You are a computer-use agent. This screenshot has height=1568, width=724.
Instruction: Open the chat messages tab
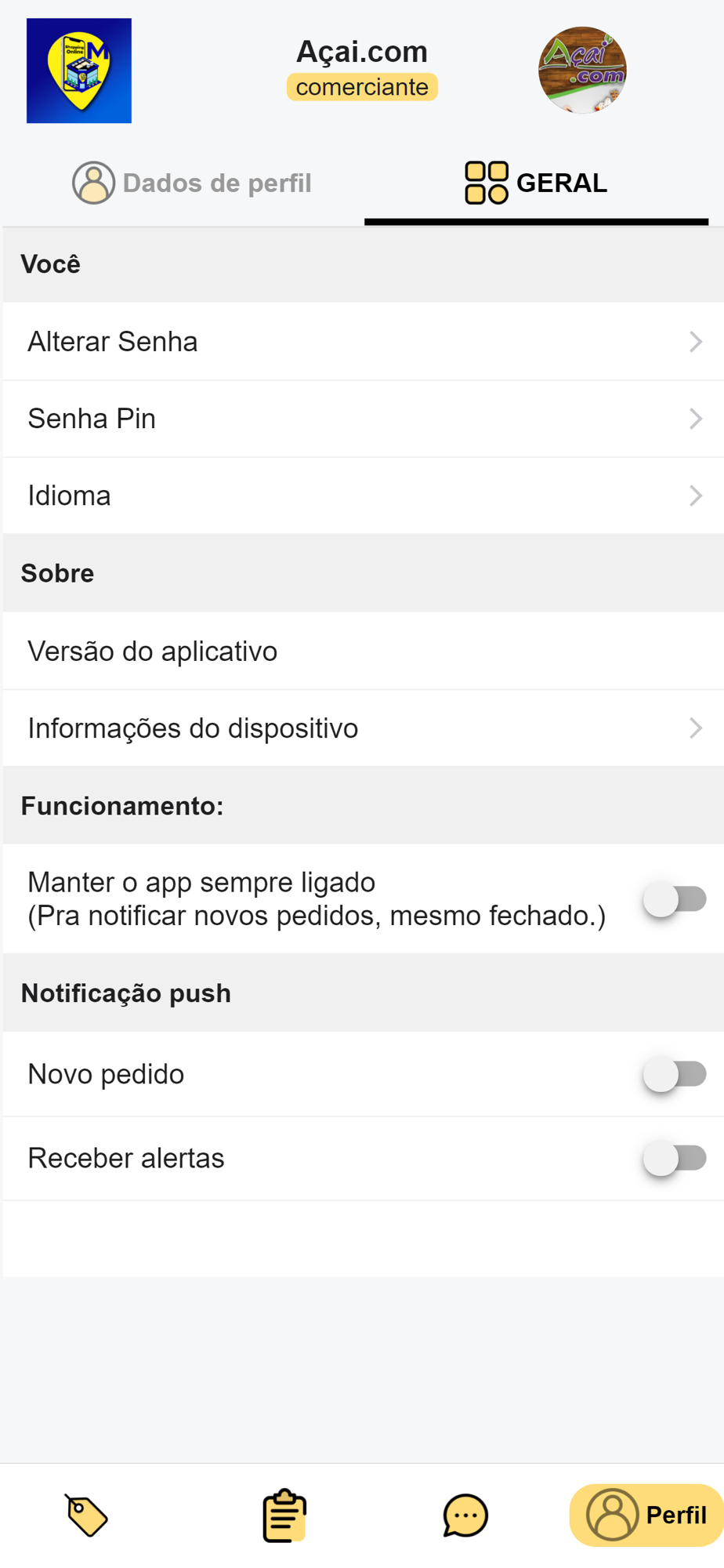click(x=465, y=1515)
